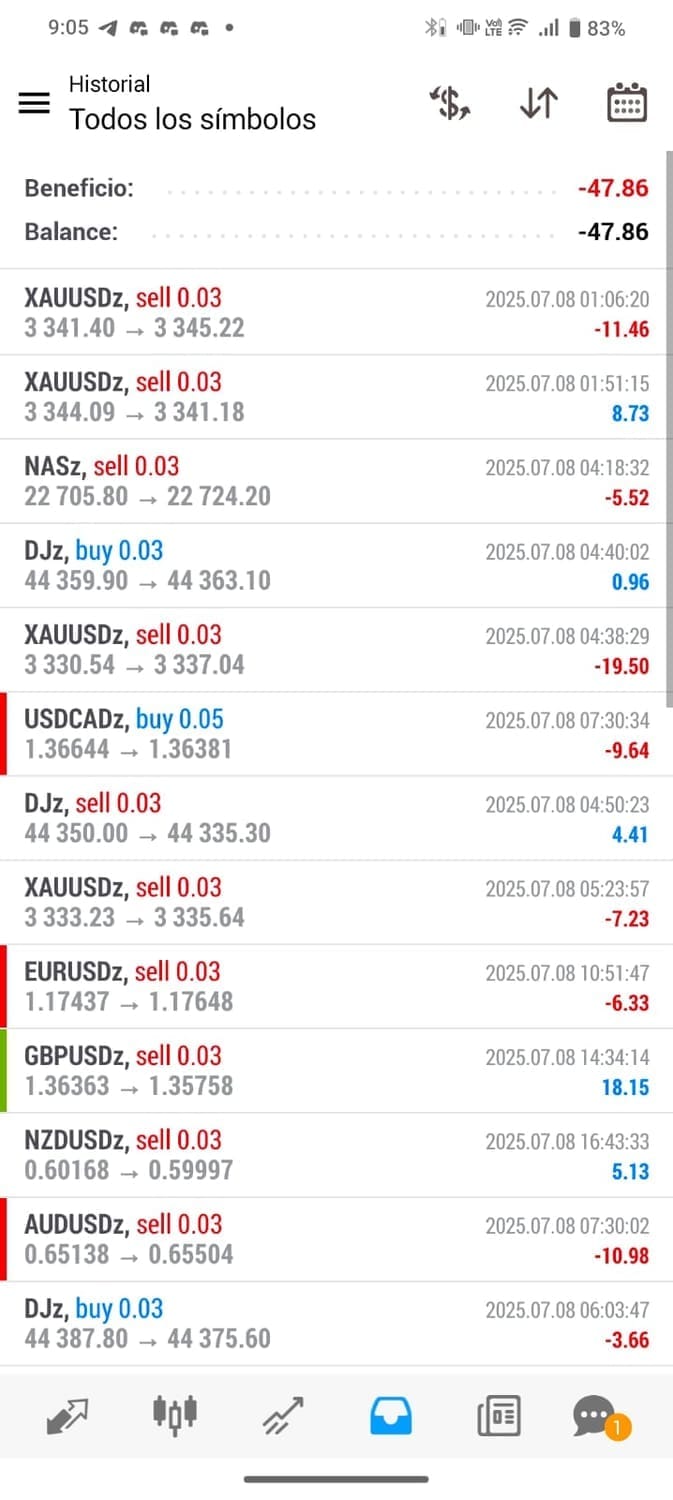Screen dimensions: 673x1500
Task: Open the calendar date range picker
Action: click(627, 103)
